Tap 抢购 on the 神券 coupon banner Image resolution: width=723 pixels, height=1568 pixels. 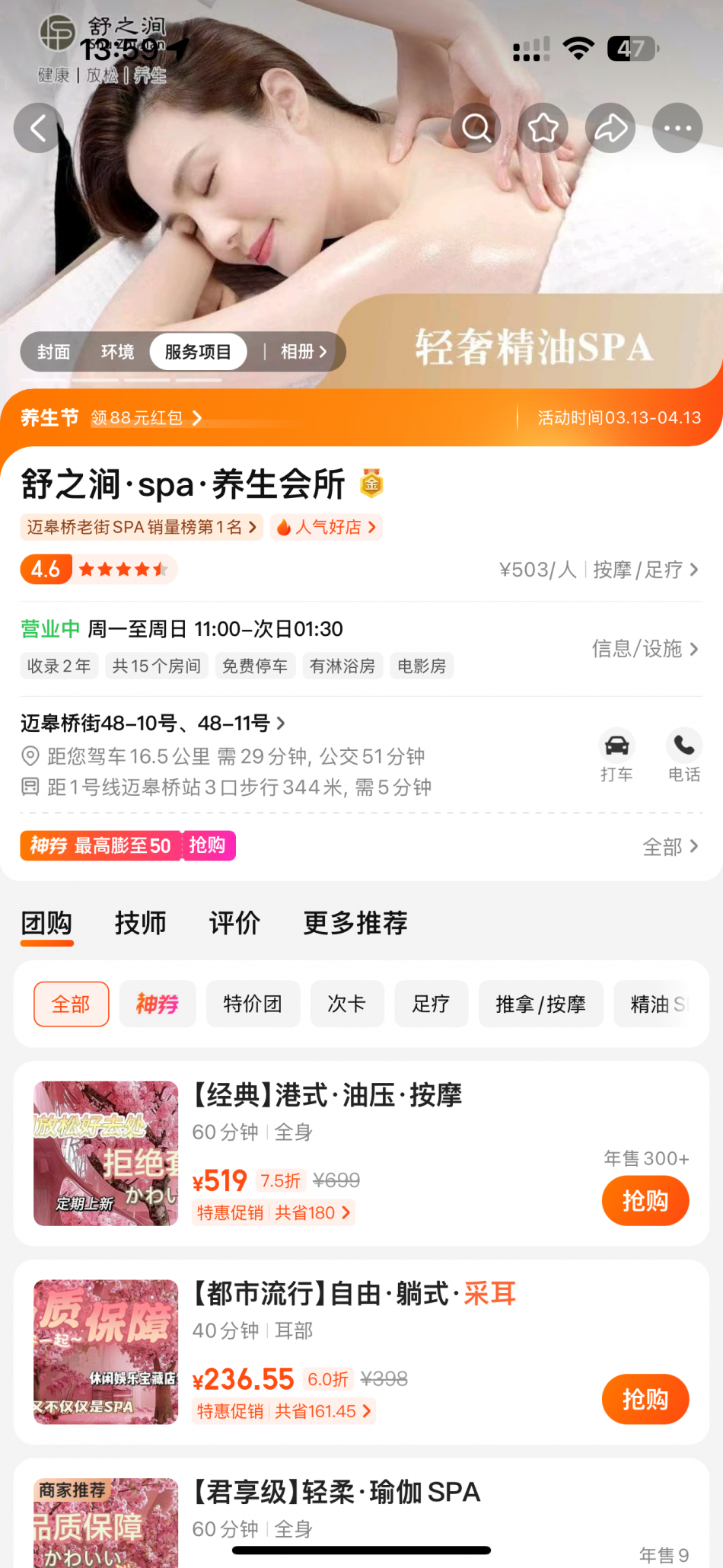pyautogui.click(x=207, y=845)
